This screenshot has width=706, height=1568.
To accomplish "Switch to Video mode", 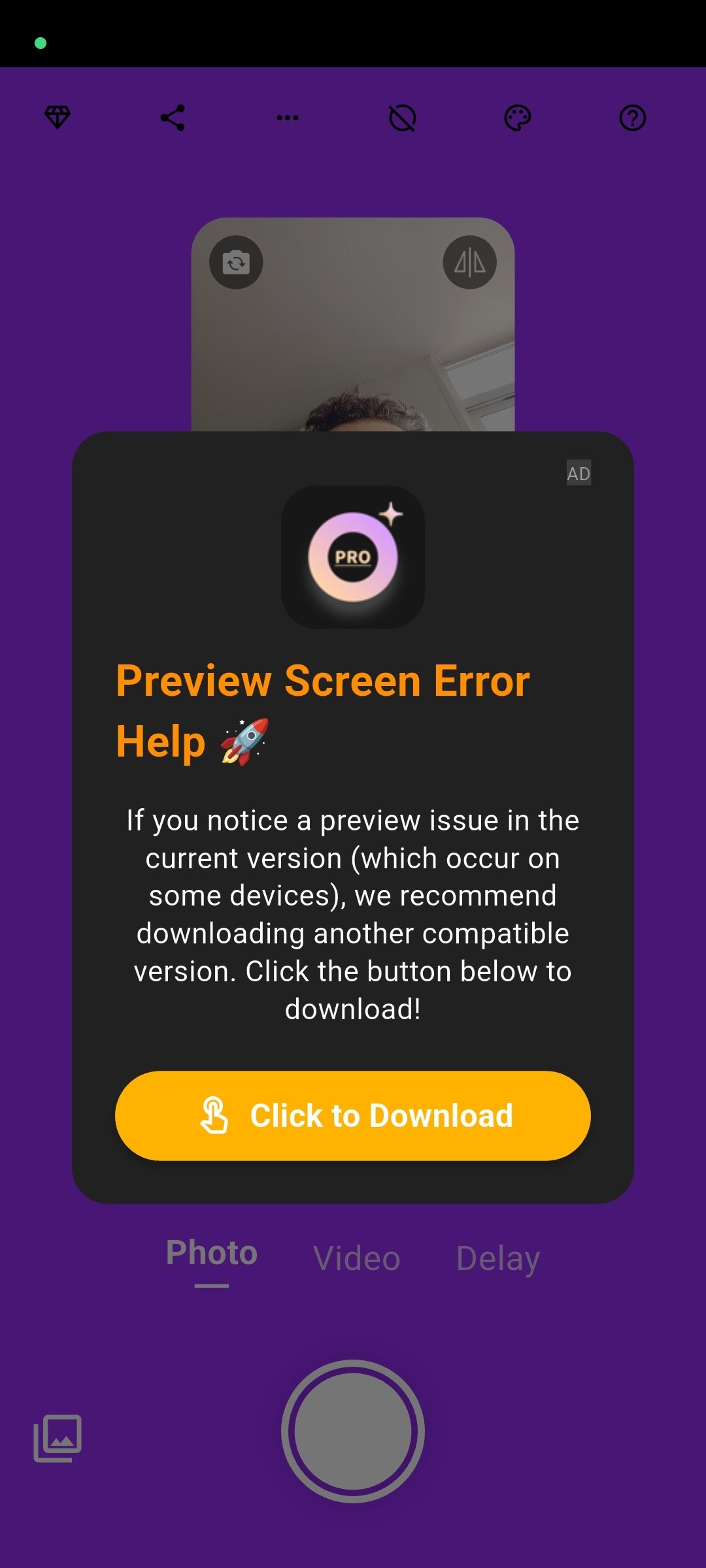I will coord(356,1258).
